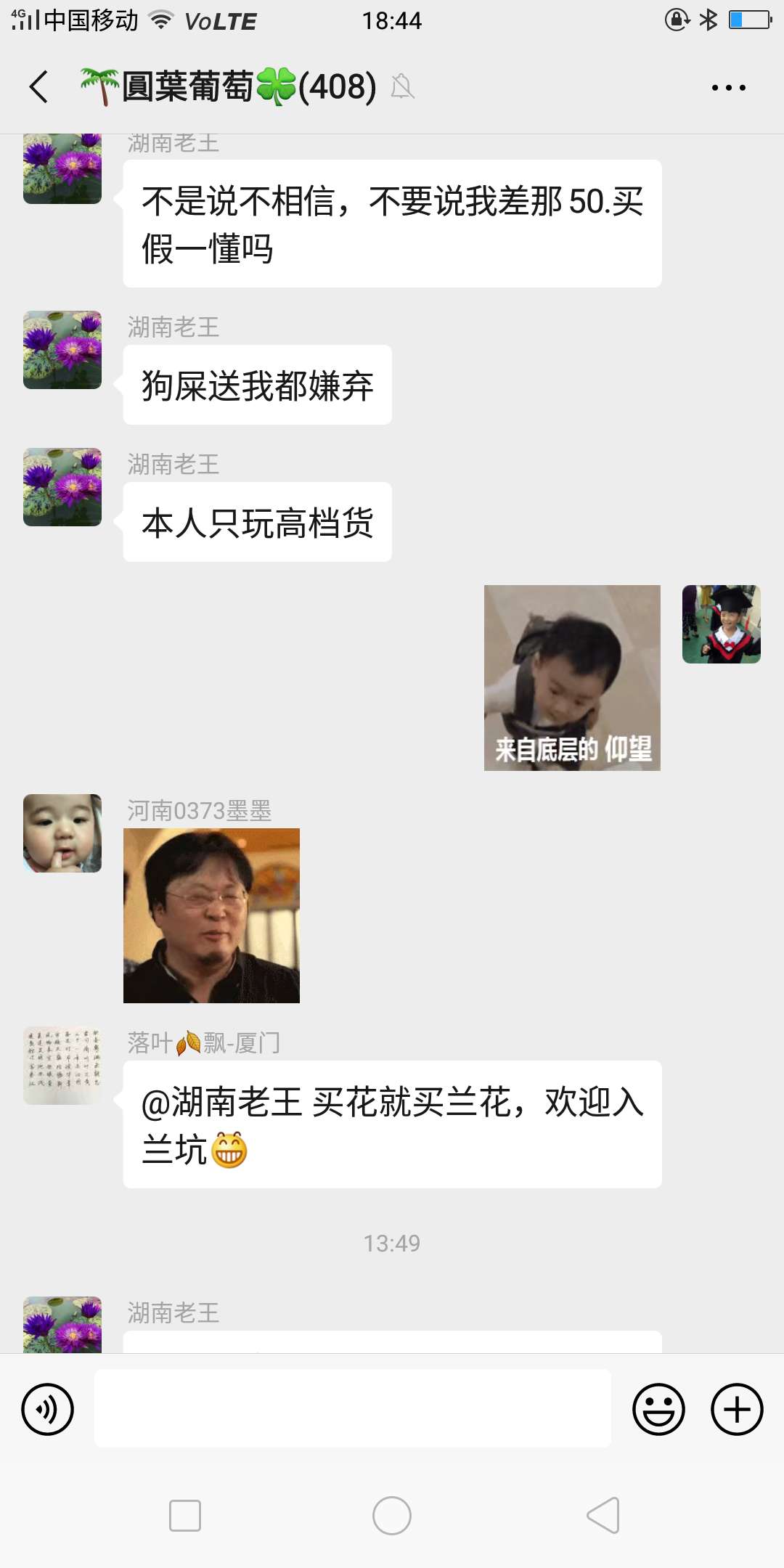This screenshot has width=784, height=1568.
Task: Open 湖南老王's avatar beside 狗屎送我都嫌弃
Action: coord(62,350)
